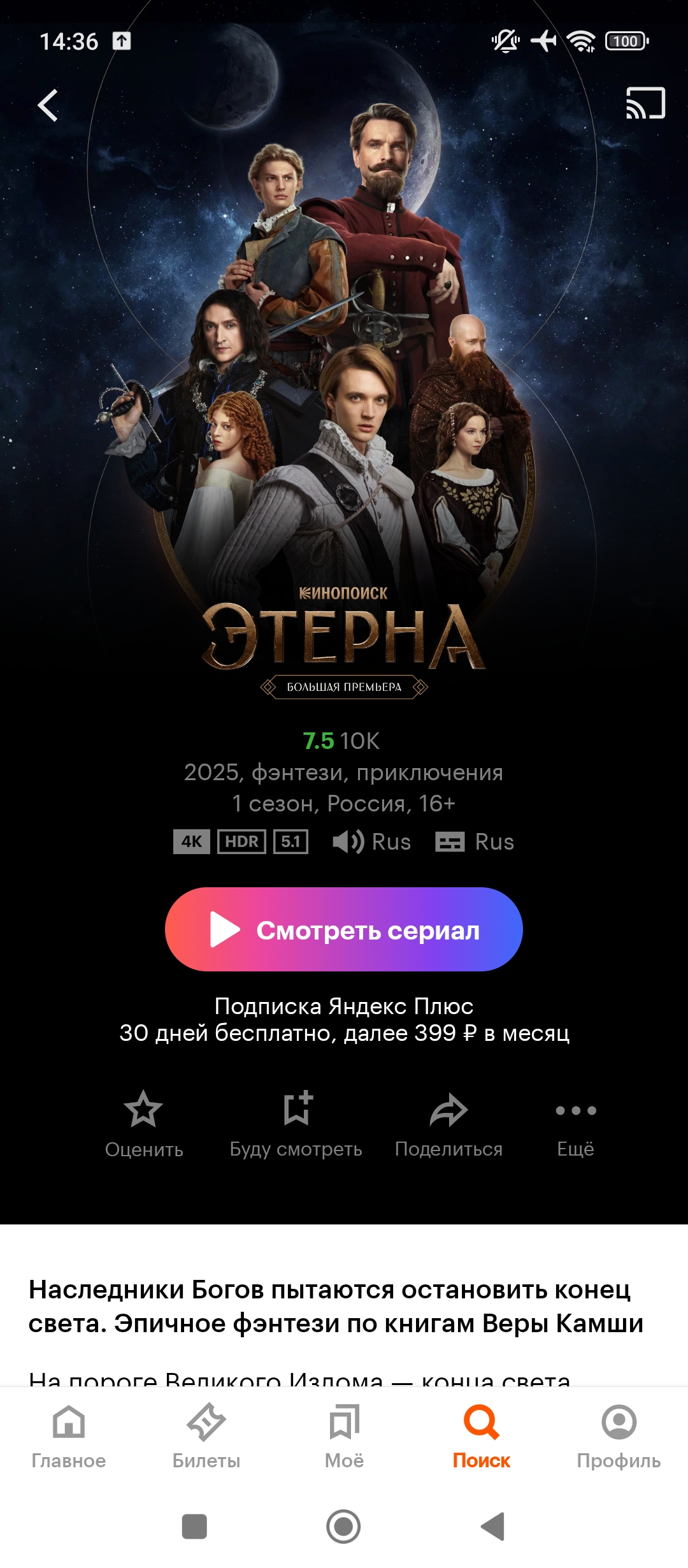Tap the Смотреть сериал play button
Image resolution: width=688 pixels, height=1568 pixels.
pyautogui.click(x=344, y=929)
